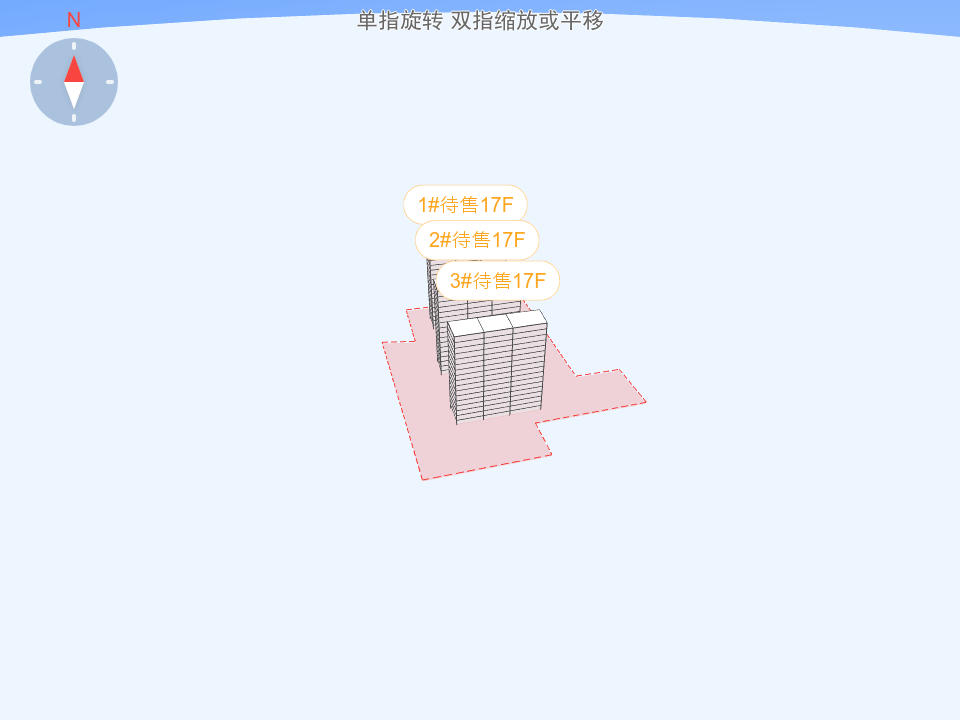Open building 2#待售17F label
This screenshot has height=720, width=960.
coord(477,240)
